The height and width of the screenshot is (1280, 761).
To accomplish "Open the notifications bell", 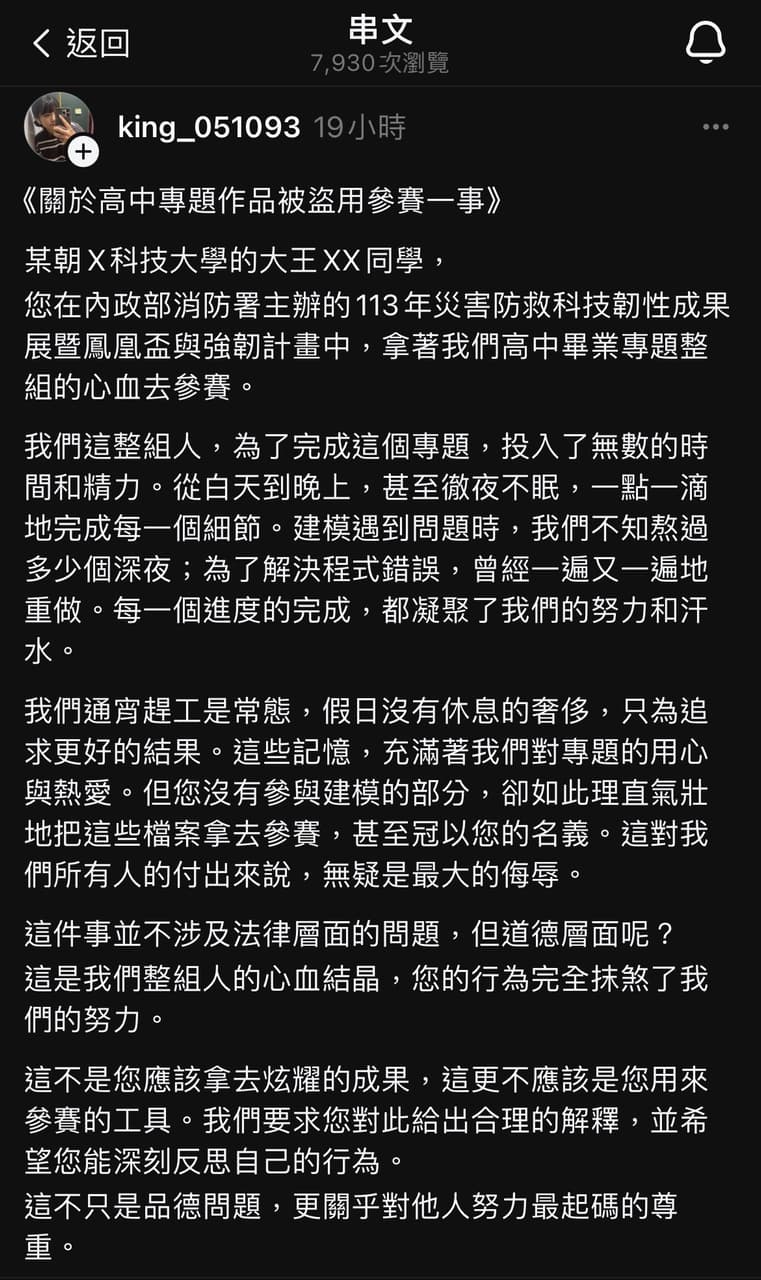I will pos(705,42).
